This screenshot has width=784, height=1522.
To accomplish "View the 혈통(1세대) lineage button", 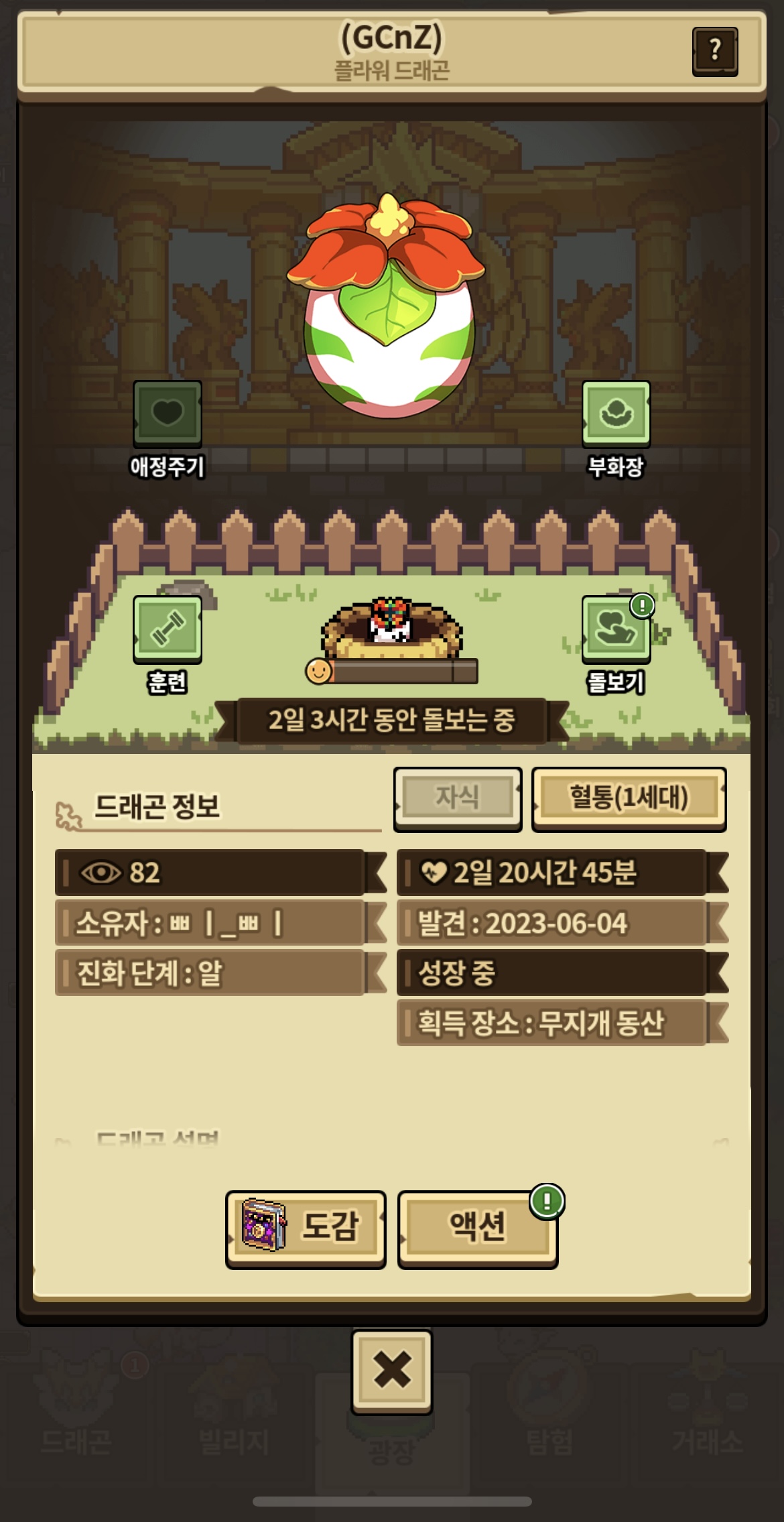I will (x=629, y=798).
